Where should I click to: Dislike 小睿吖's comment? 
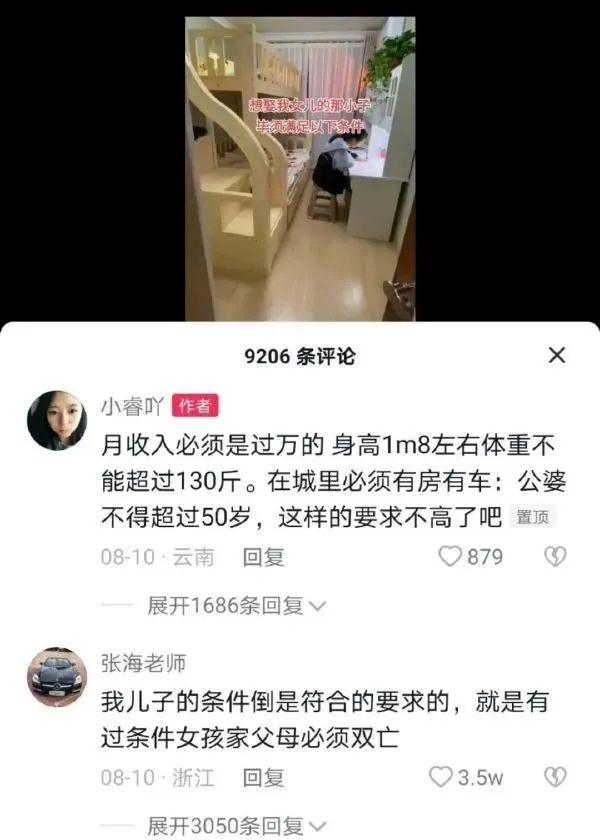tap(555, 557)
